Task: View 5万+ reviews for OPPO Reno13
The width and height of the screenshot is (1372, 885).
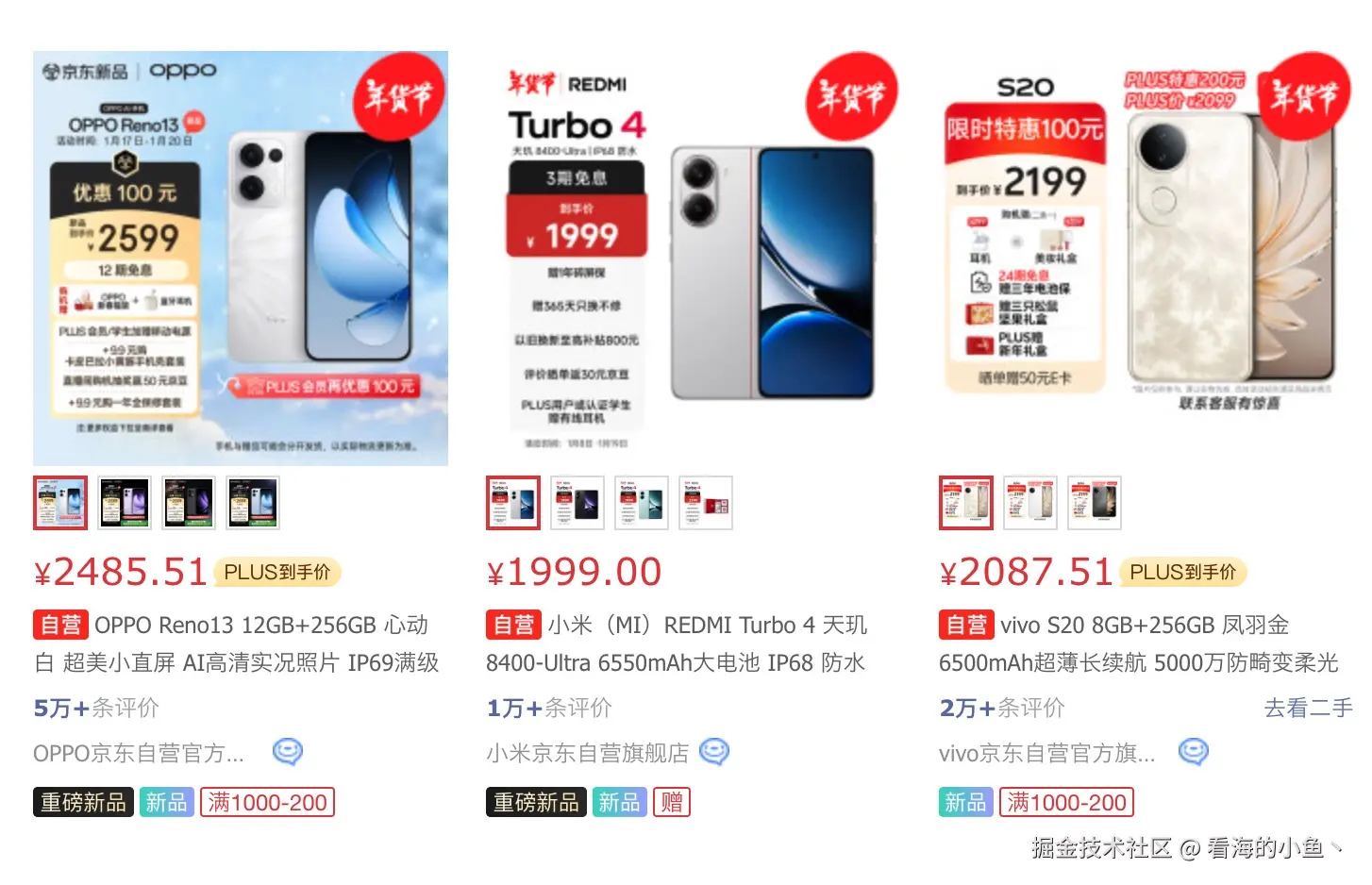Action: [96, 708]
